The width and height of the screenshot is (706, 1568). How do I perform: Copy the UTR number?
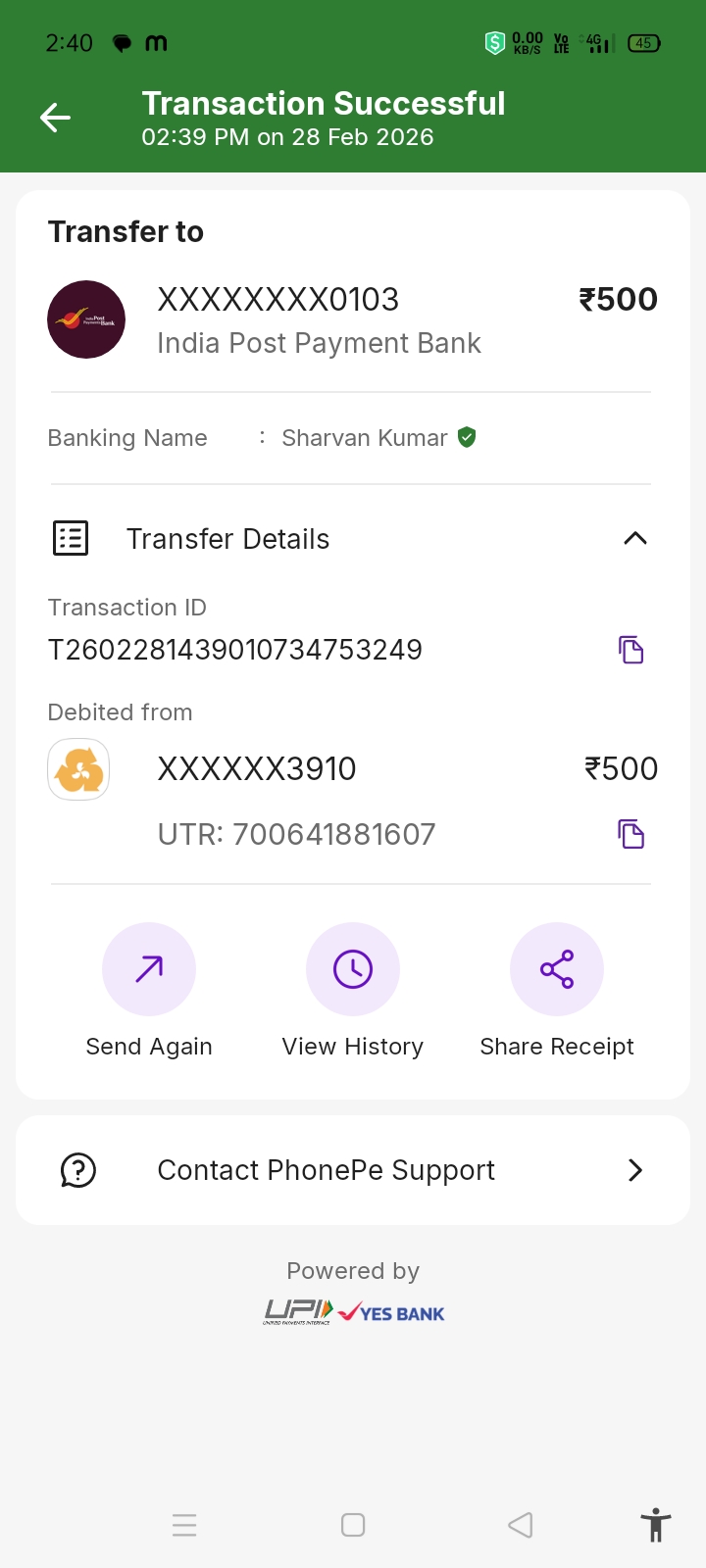(630, 834)
